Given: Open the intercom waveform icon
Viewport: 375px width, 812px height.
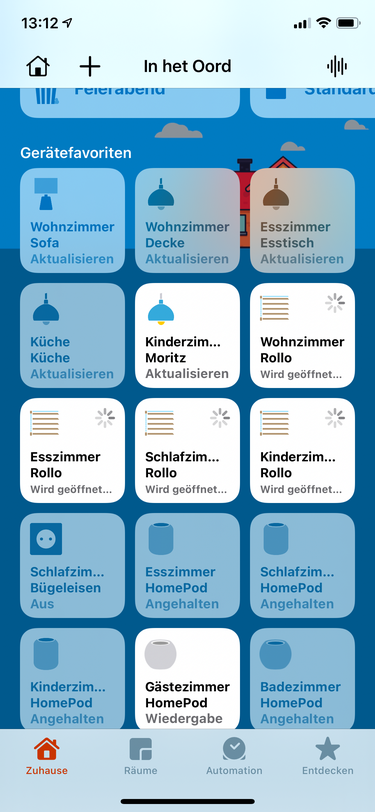Looking at the screenshot, I should (x=337, y=66).
